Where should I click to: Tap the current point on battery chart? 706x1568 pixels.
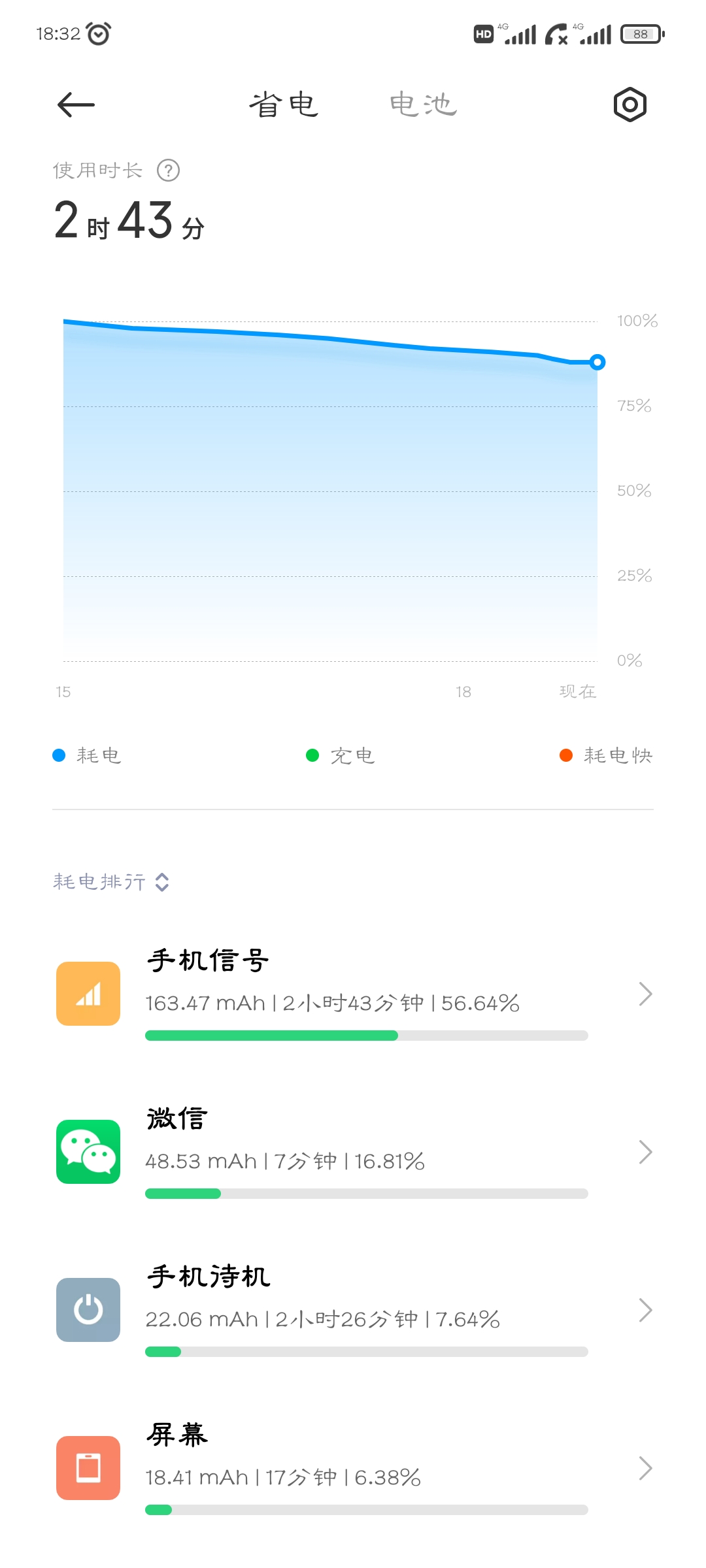tap(597, 362)
